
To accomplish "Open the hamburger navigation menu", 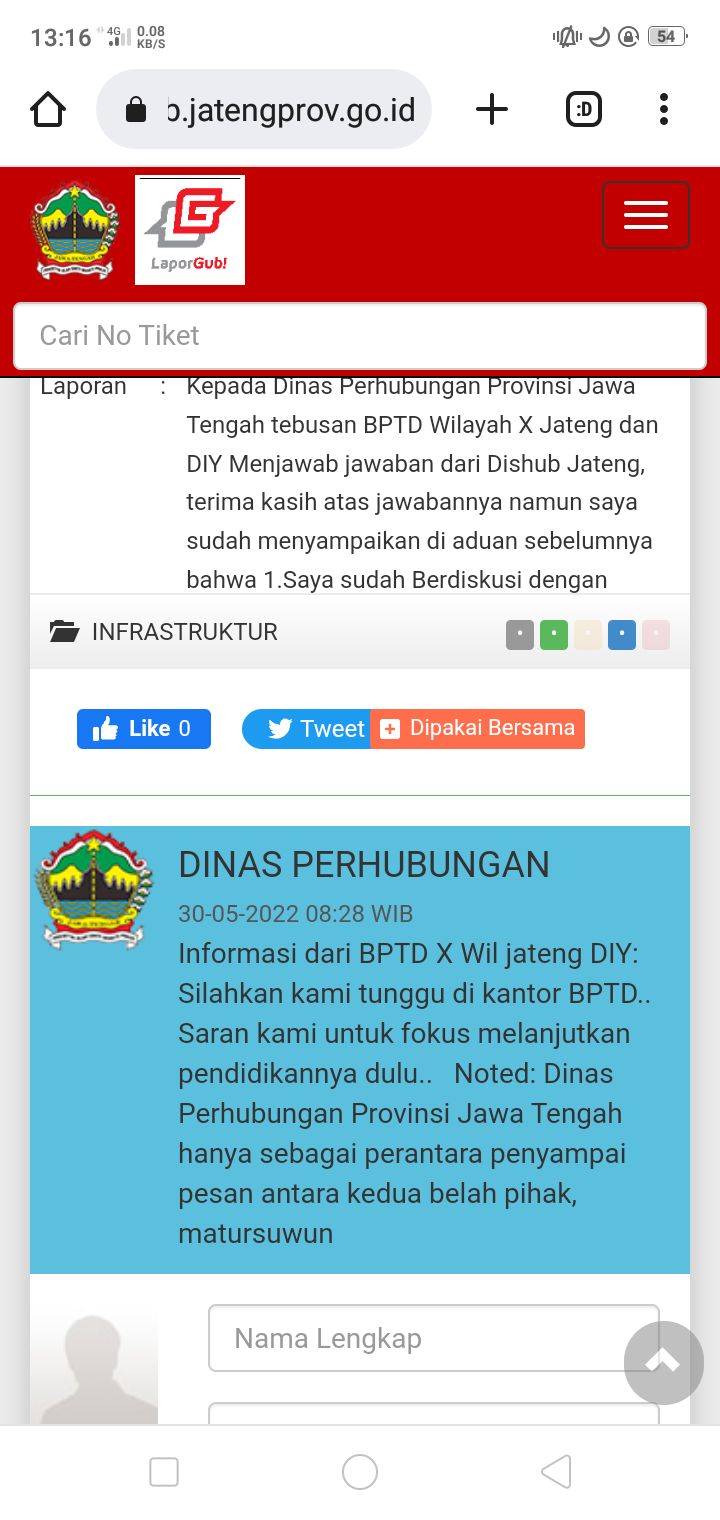I will [645, 215].
